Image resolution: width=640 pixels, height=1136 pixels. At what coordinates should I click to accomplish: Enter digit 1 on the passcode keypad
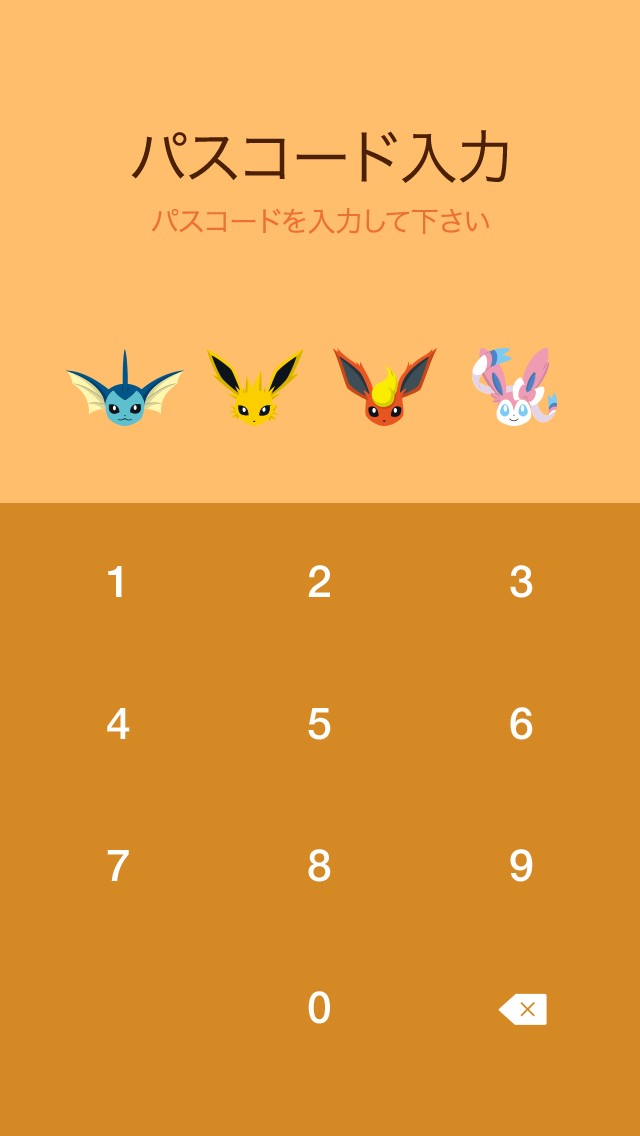(x=117, y=582)
